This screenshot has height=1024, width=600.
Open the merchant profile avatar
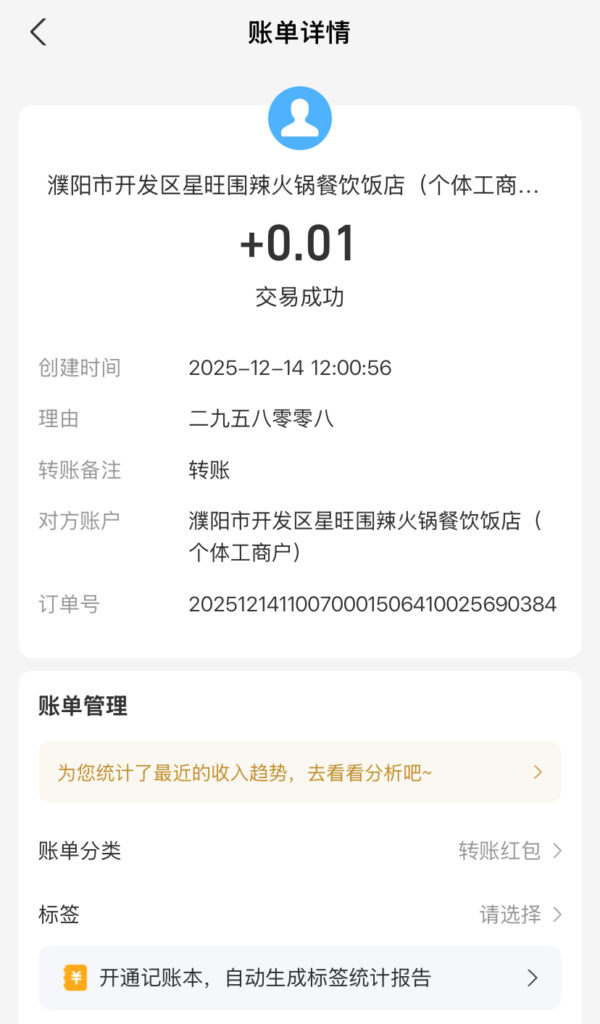point(299,118)
